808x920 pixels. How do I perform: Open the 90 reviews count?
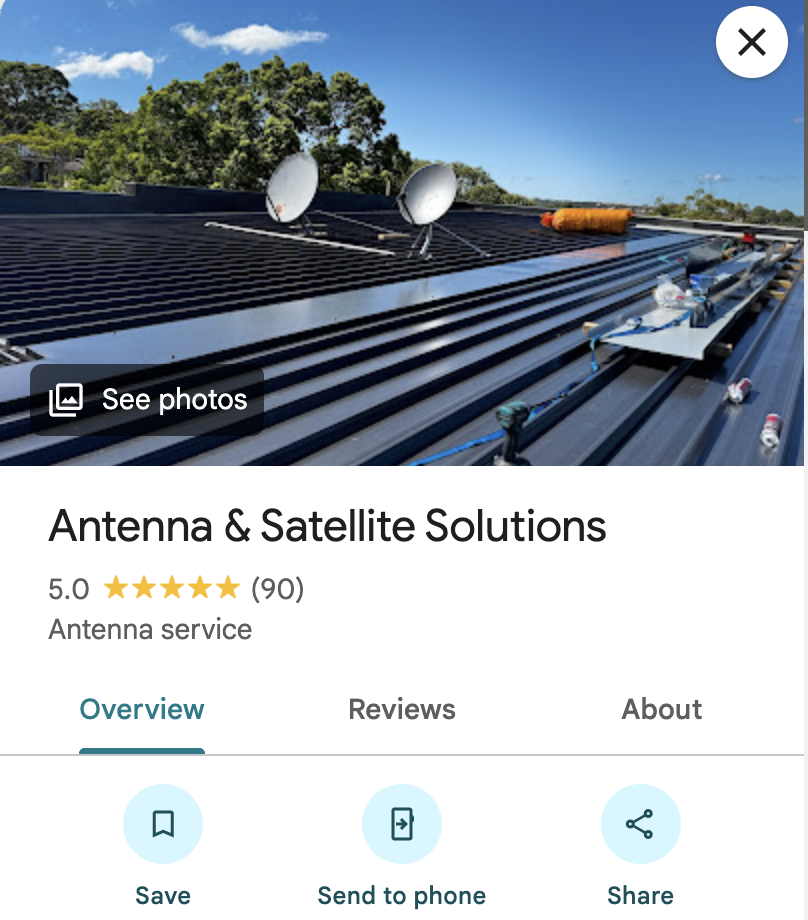277,589
